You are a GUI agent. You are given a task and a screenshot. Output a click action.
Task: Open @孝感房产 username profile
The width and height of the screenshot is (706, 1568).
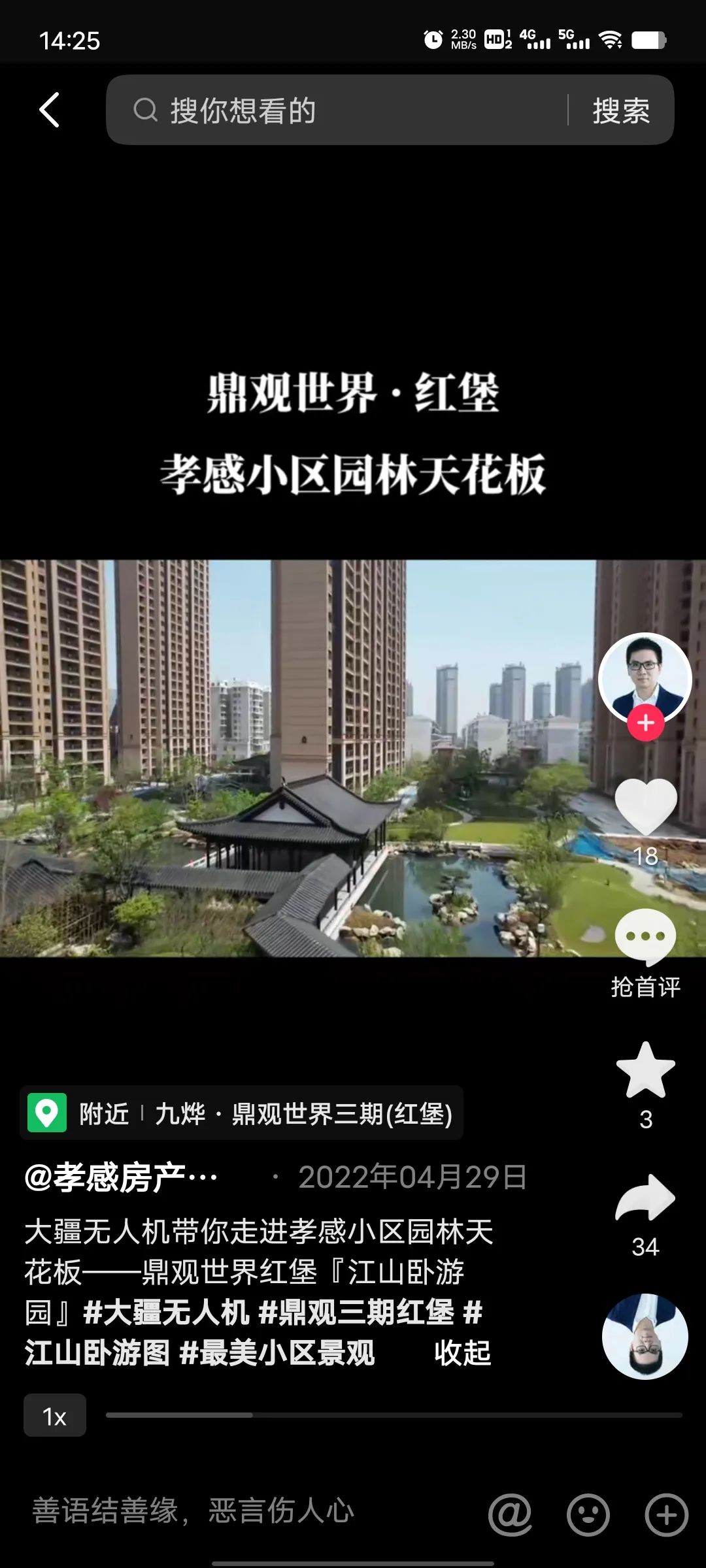coord(121,1177)
